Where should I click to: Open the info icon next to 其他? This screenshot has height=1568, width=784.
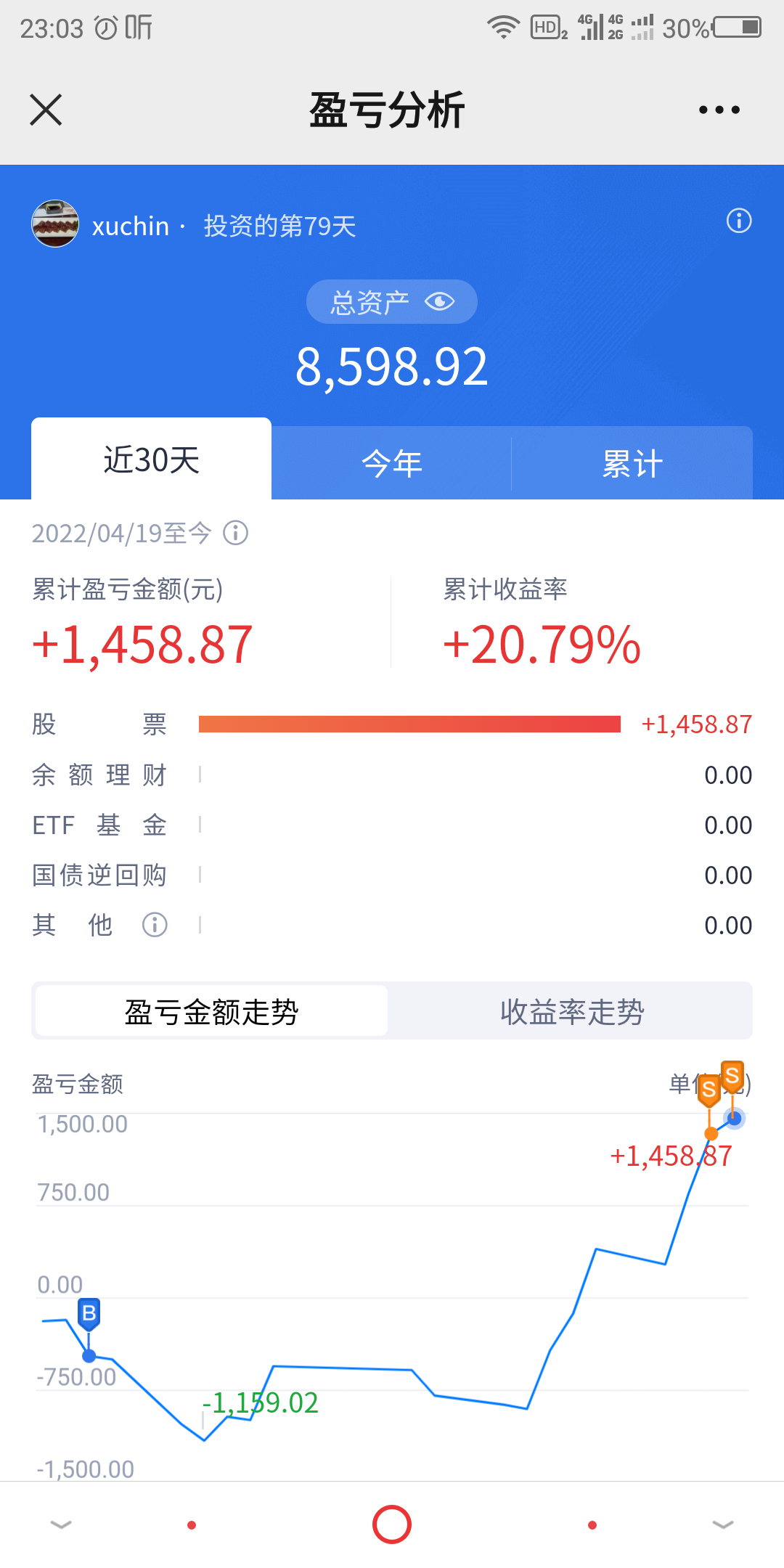[155, 925]
